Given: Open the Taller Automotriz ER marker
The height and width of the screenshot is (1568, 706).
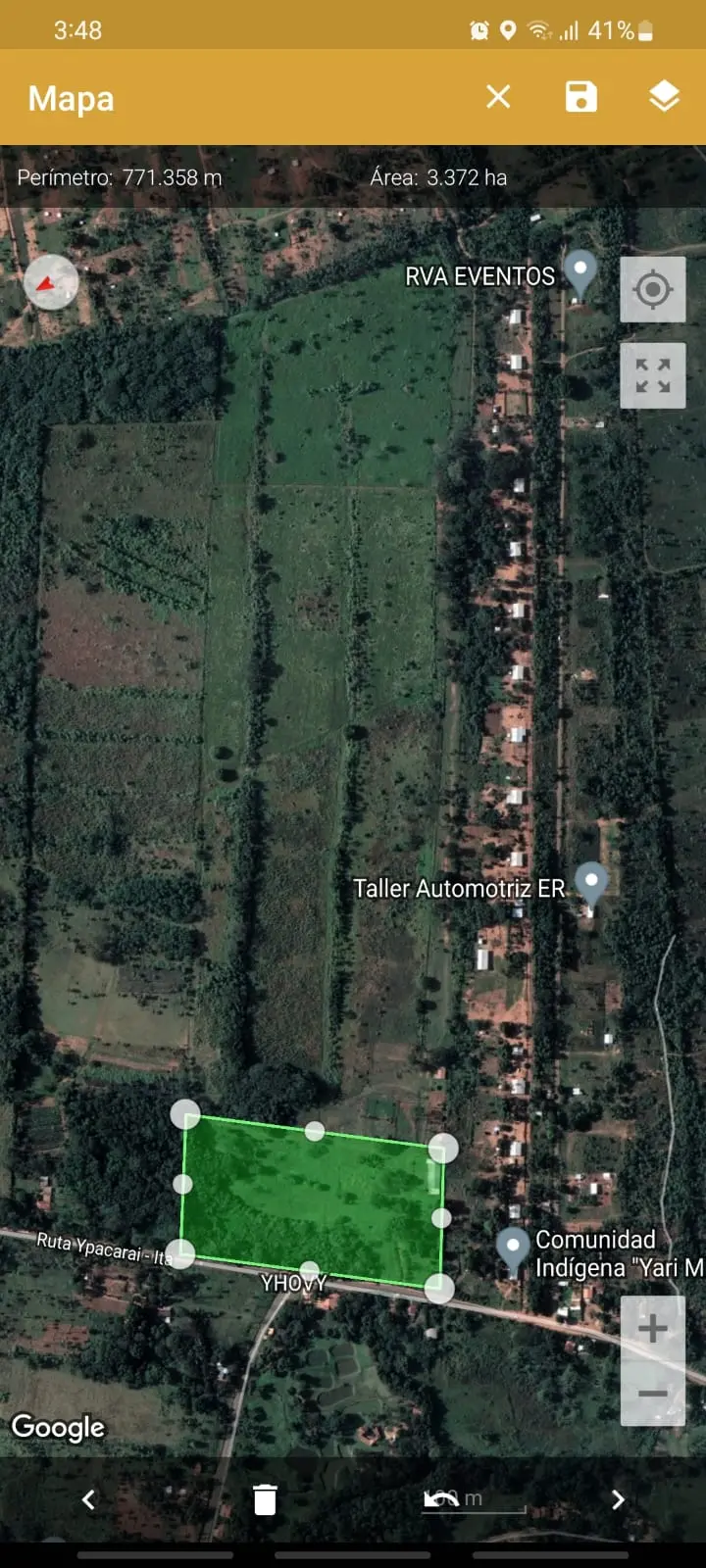Looking at the screenshot, I should [590, 881].
